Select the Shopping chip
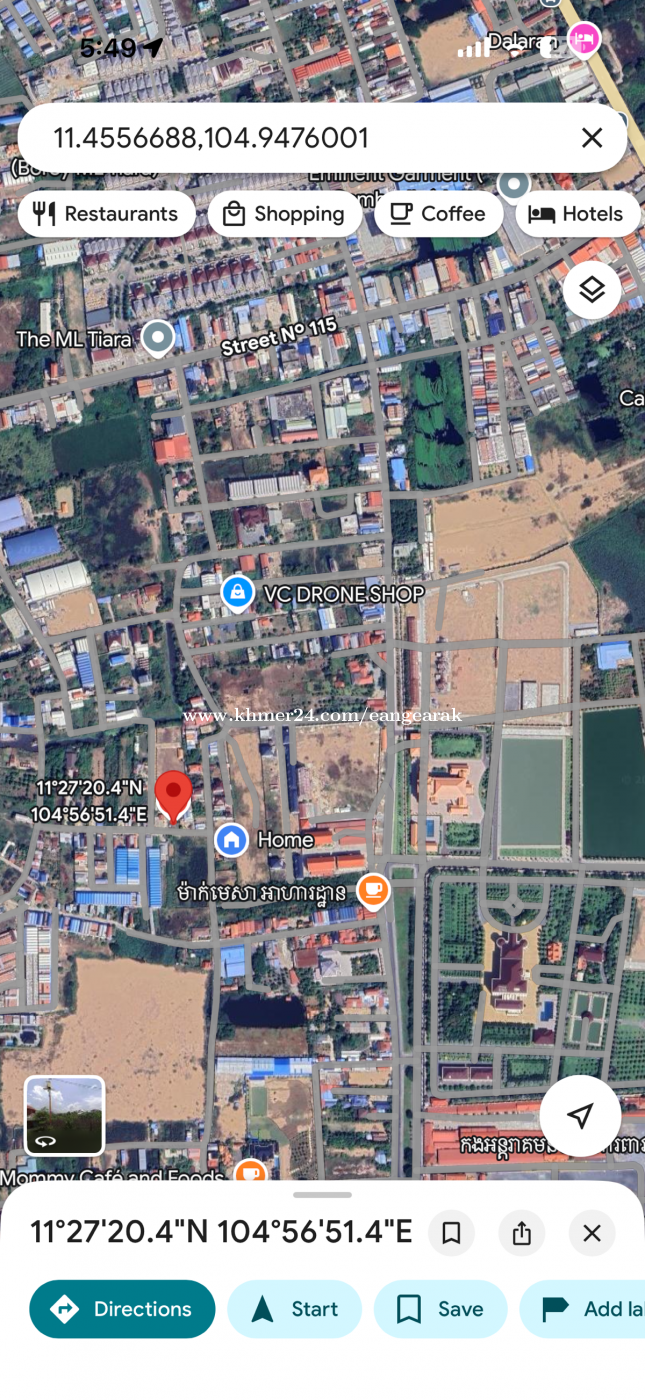The width and height of the screenshot is (645, 1400). [285, 214]
